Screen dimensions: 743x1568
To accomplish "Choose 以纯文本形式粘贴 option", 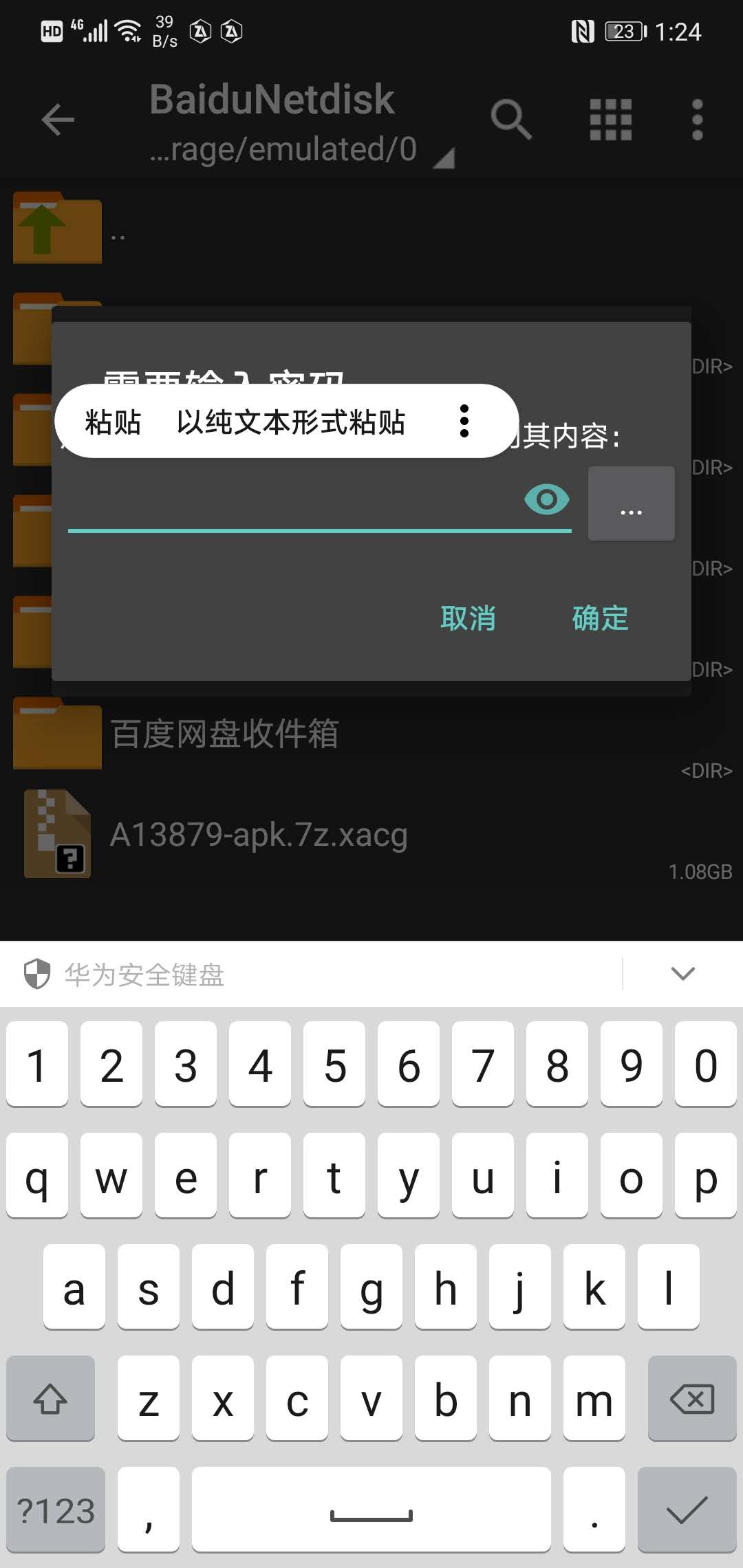I will pyautogui.click(x=291, y=422).
